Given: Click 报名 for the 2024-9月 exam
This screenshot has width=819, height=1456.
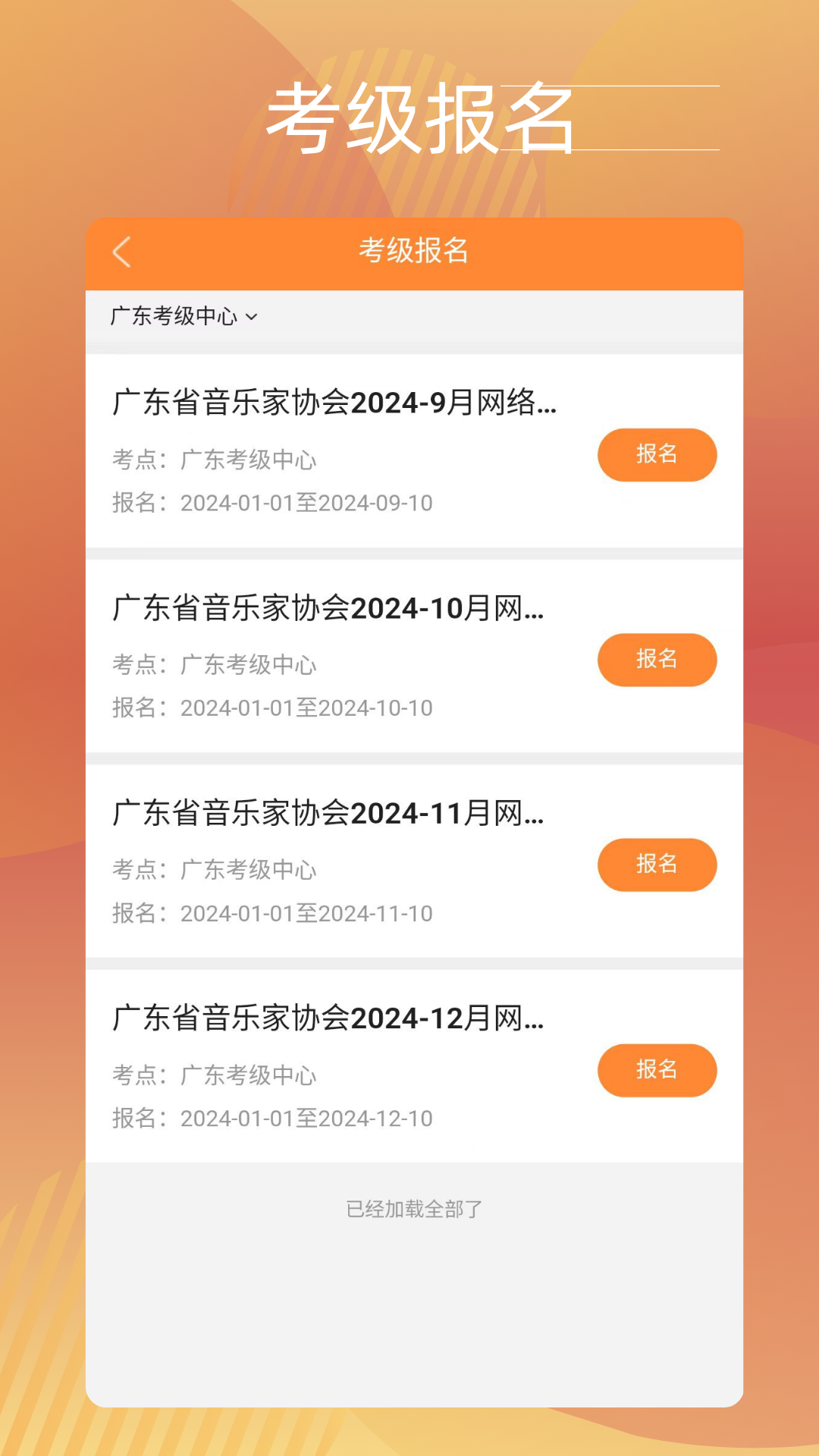Looking at the screenshot, I should [657, 454].
